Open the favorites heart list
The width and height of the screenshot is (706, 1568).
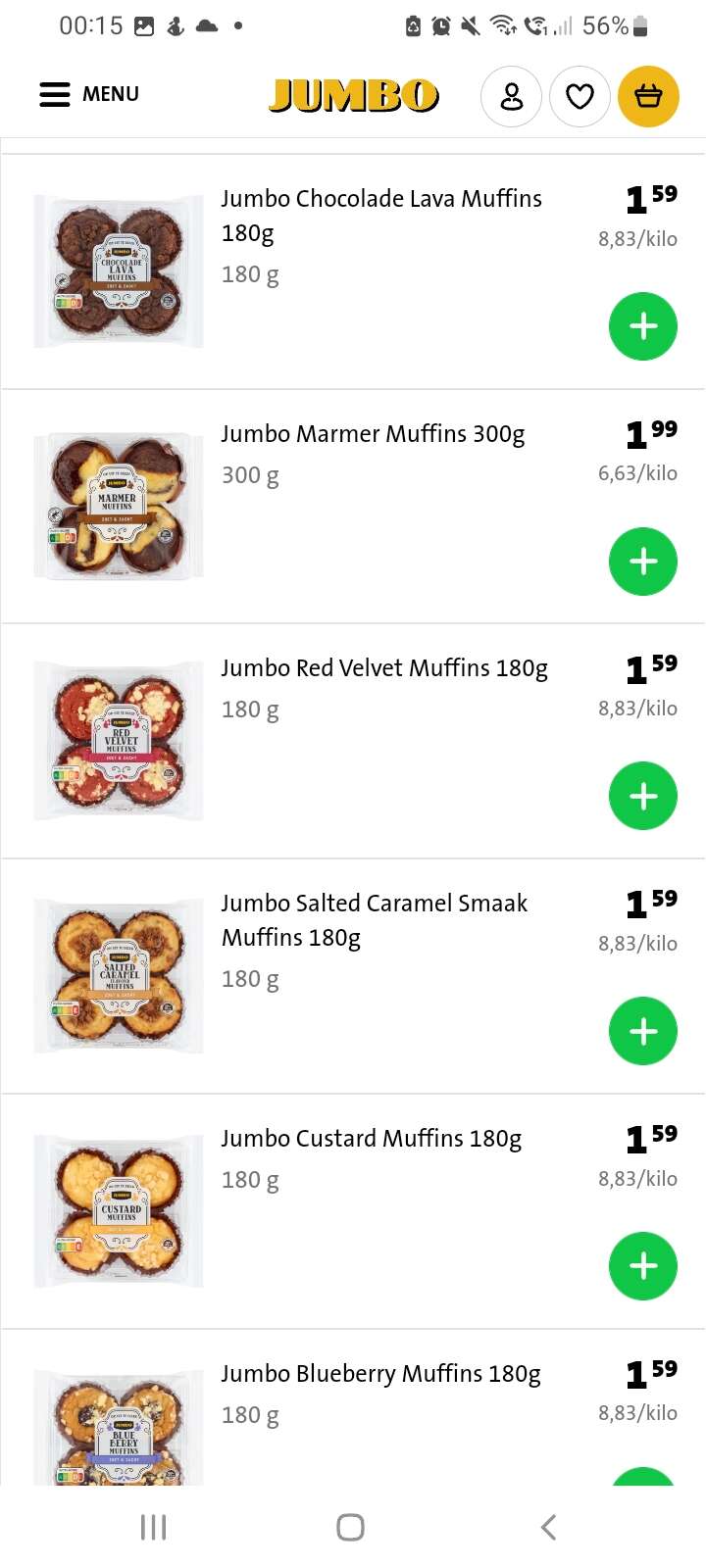(x=580, y=96)
